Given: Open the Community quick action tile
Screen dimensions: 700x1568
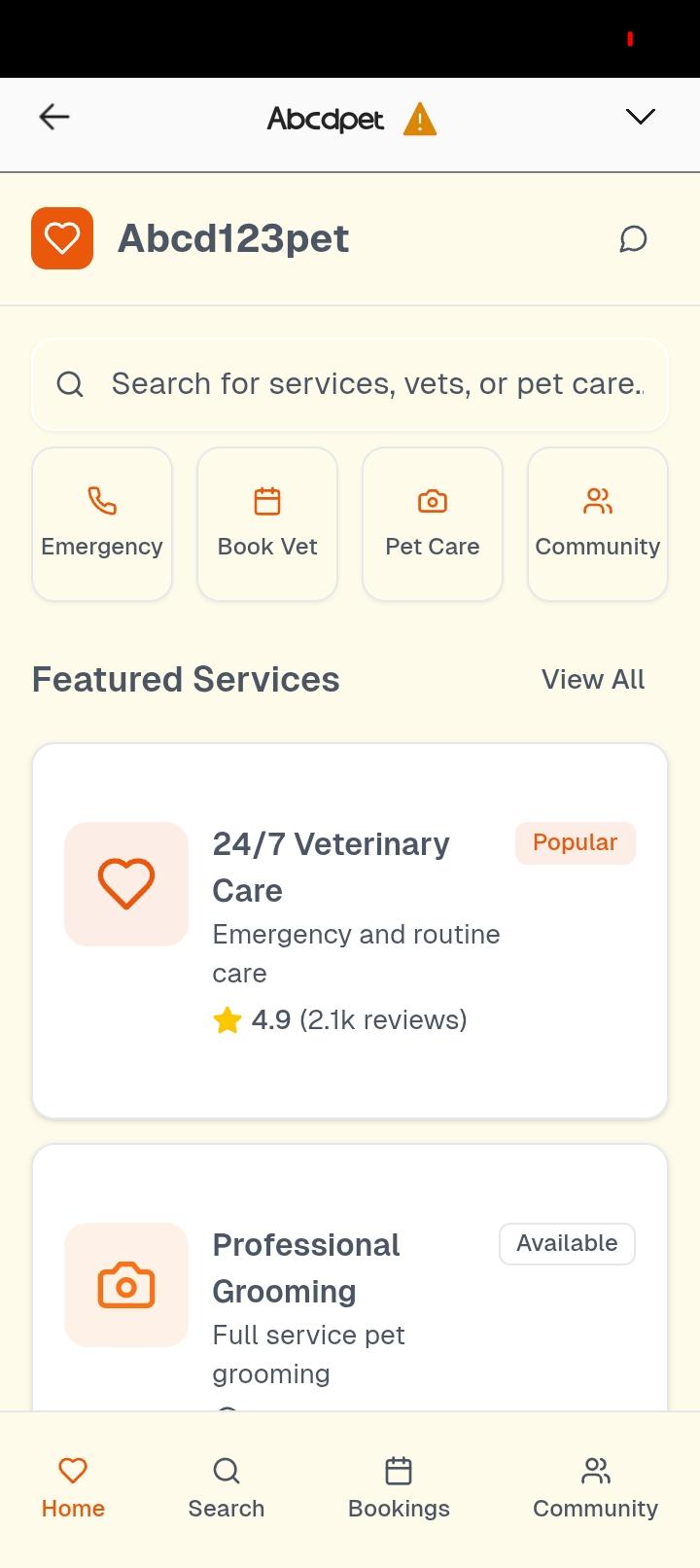Looking at the screenshot, I should pyautogui.click(x=598, y=524).
